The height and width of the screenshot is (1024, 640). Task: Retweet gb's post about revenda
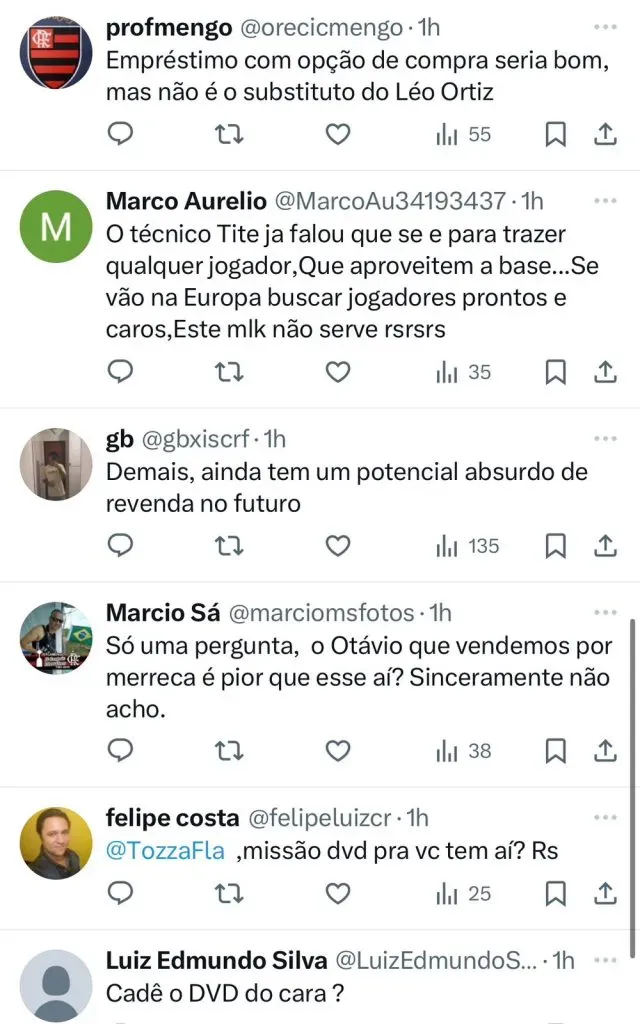(230, 546)
